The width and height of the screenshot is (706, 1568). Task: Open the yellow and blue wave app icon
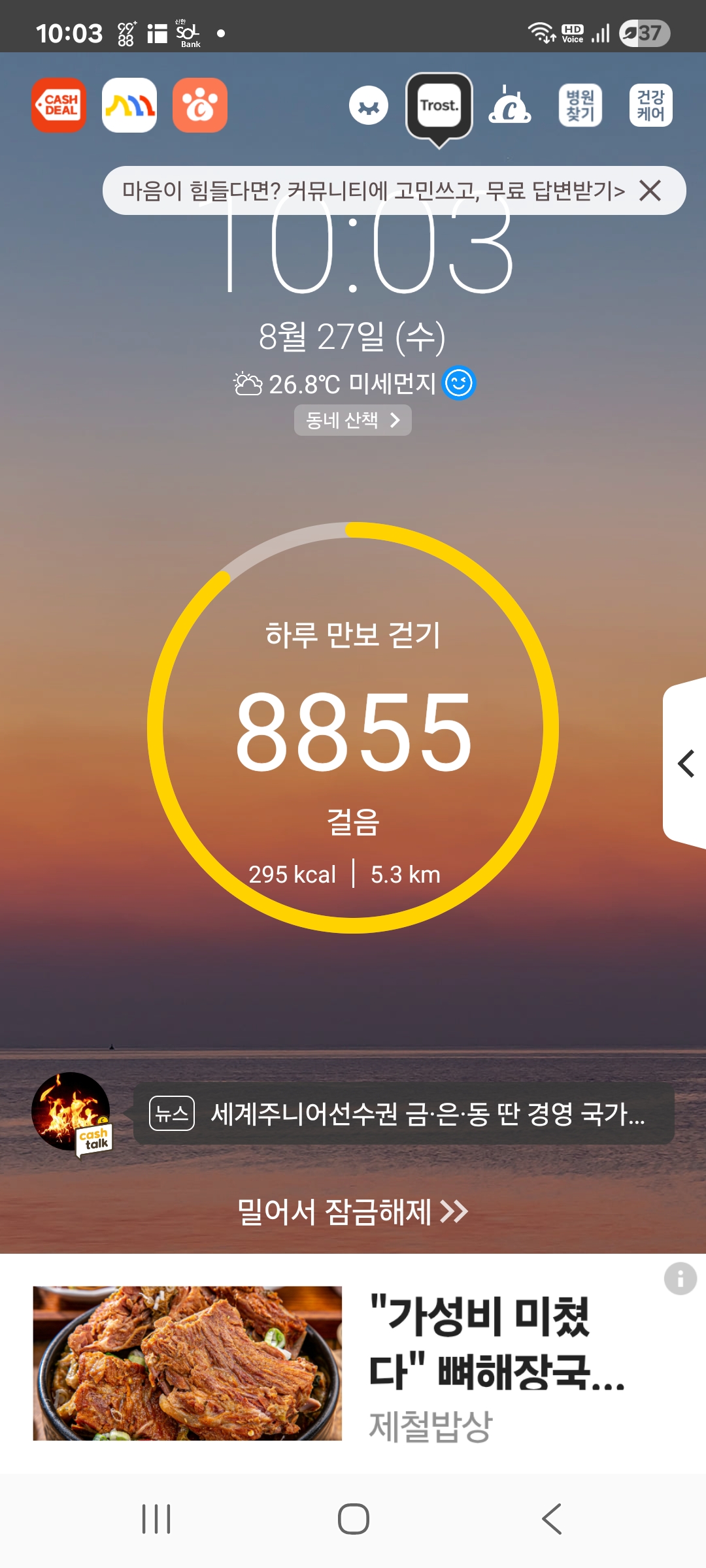[129, 105]
